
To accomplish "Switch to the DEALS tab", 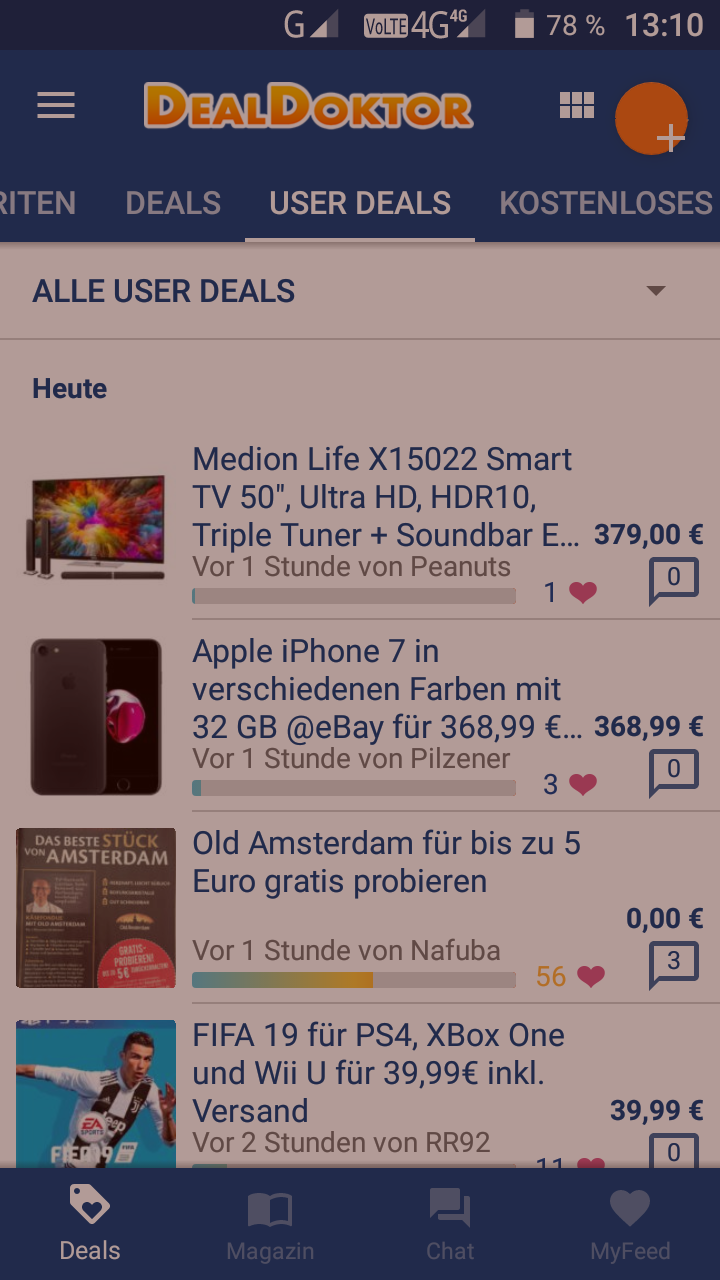I will 173,203.
